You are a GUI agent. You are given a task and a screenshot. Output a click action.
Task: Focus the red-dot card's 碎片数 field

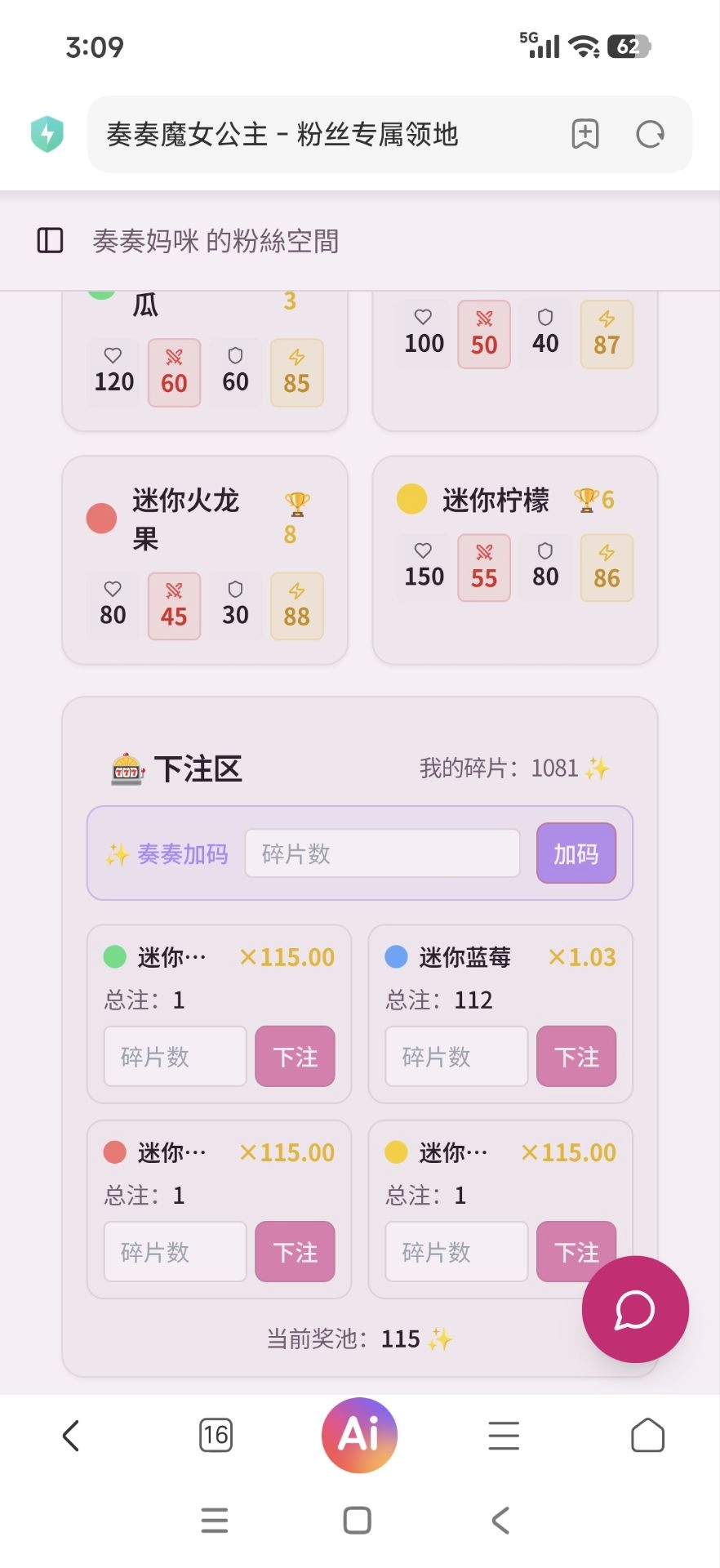coord(175,1252)
